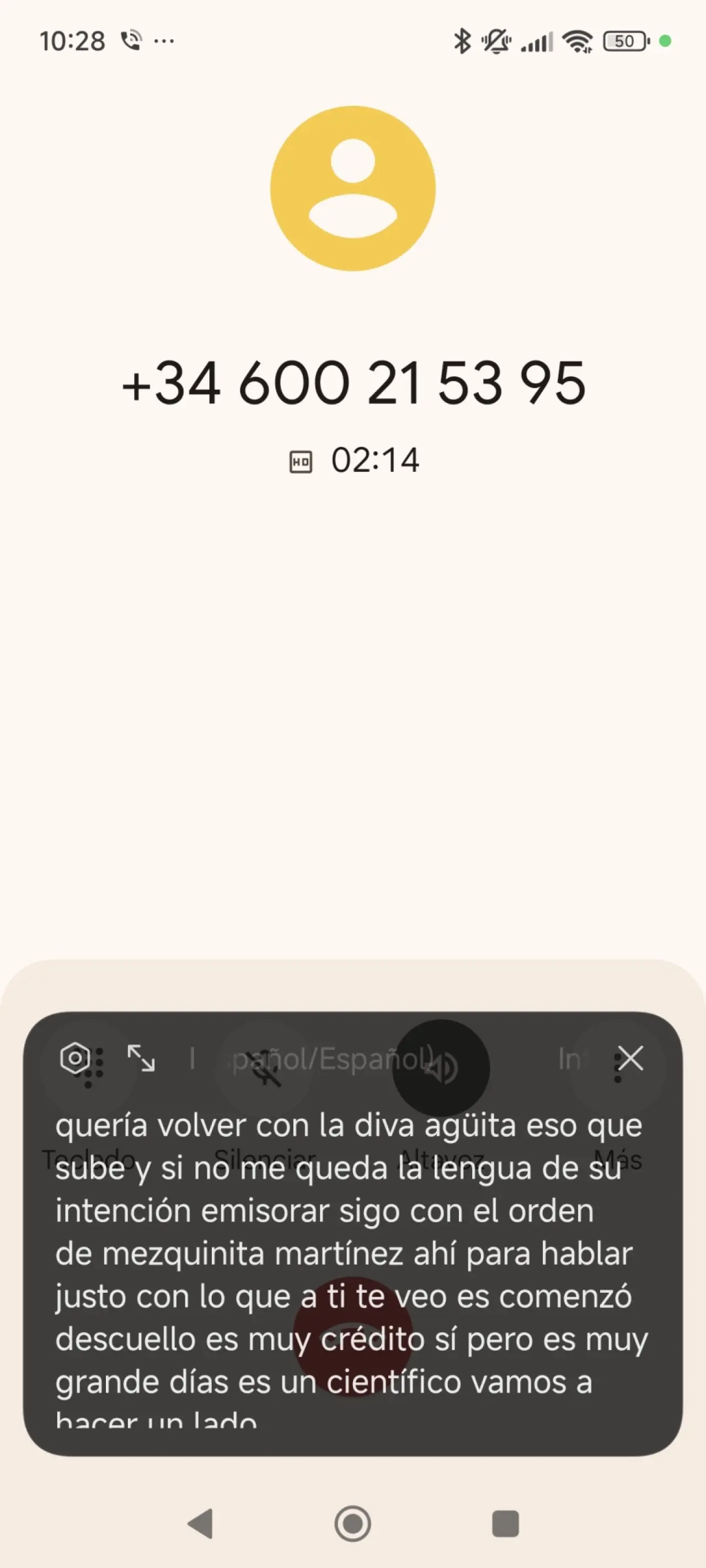Open recent apps from the navigation bar

(x=505, y=1524)
